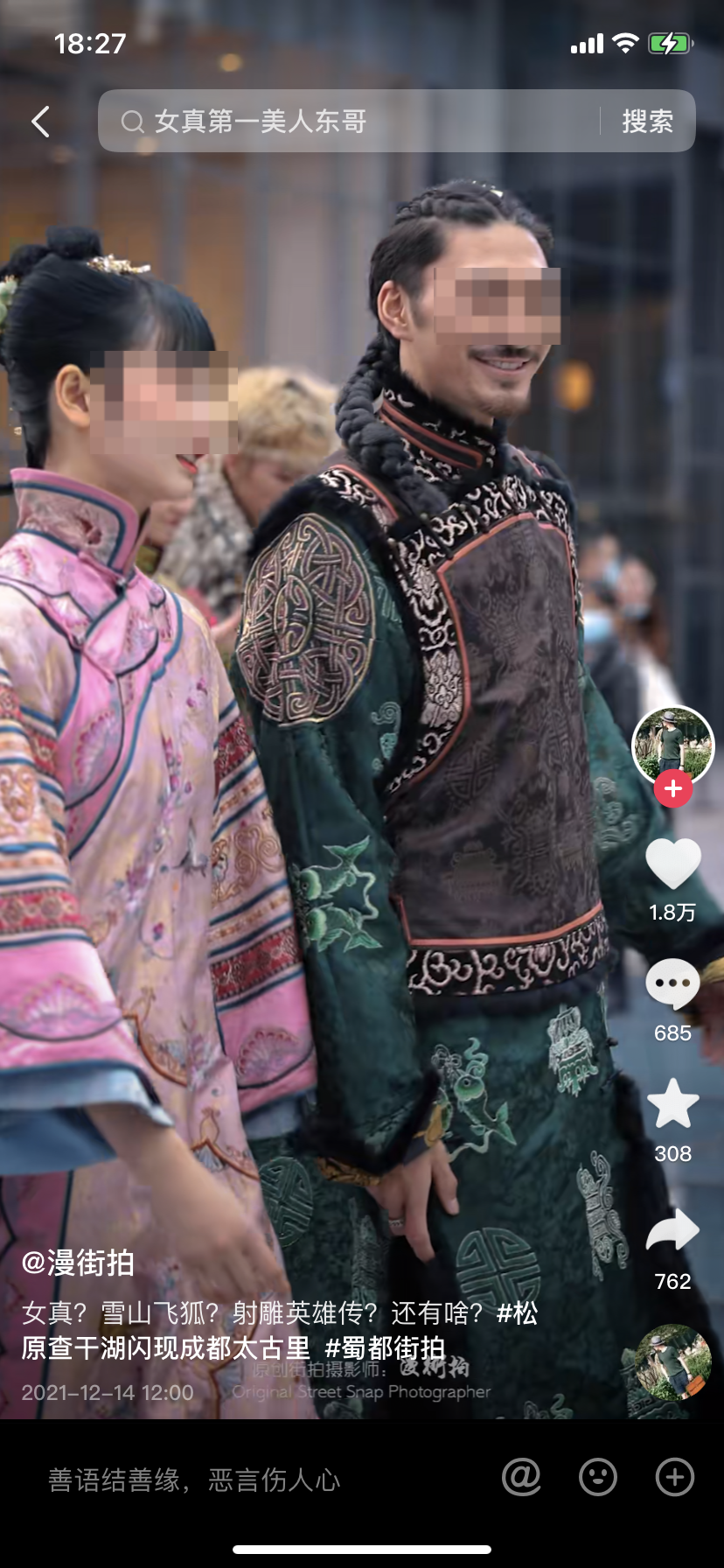Viewport: 724px width, 1568px height.
Task: Like this video with the heart
Action: tap(672, 864)
